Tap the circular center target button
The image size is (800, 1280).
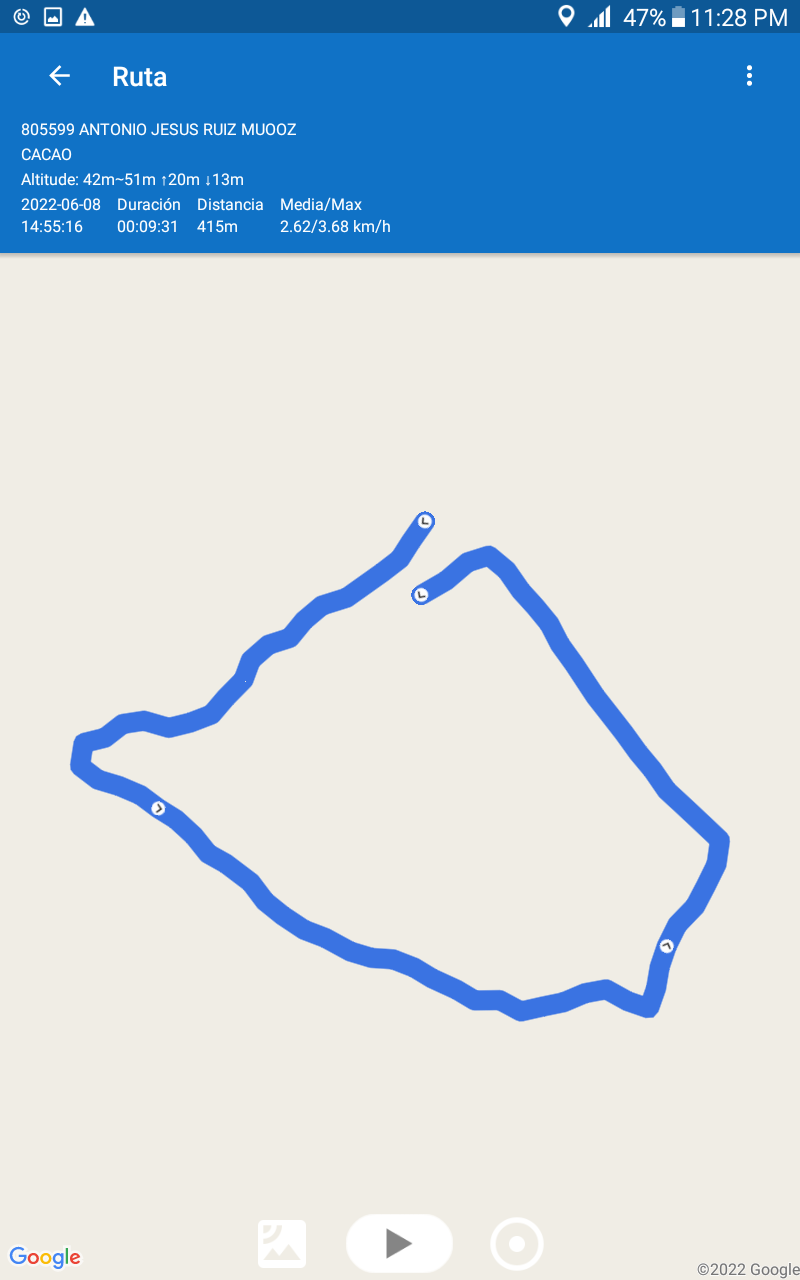coord(517,1244)
